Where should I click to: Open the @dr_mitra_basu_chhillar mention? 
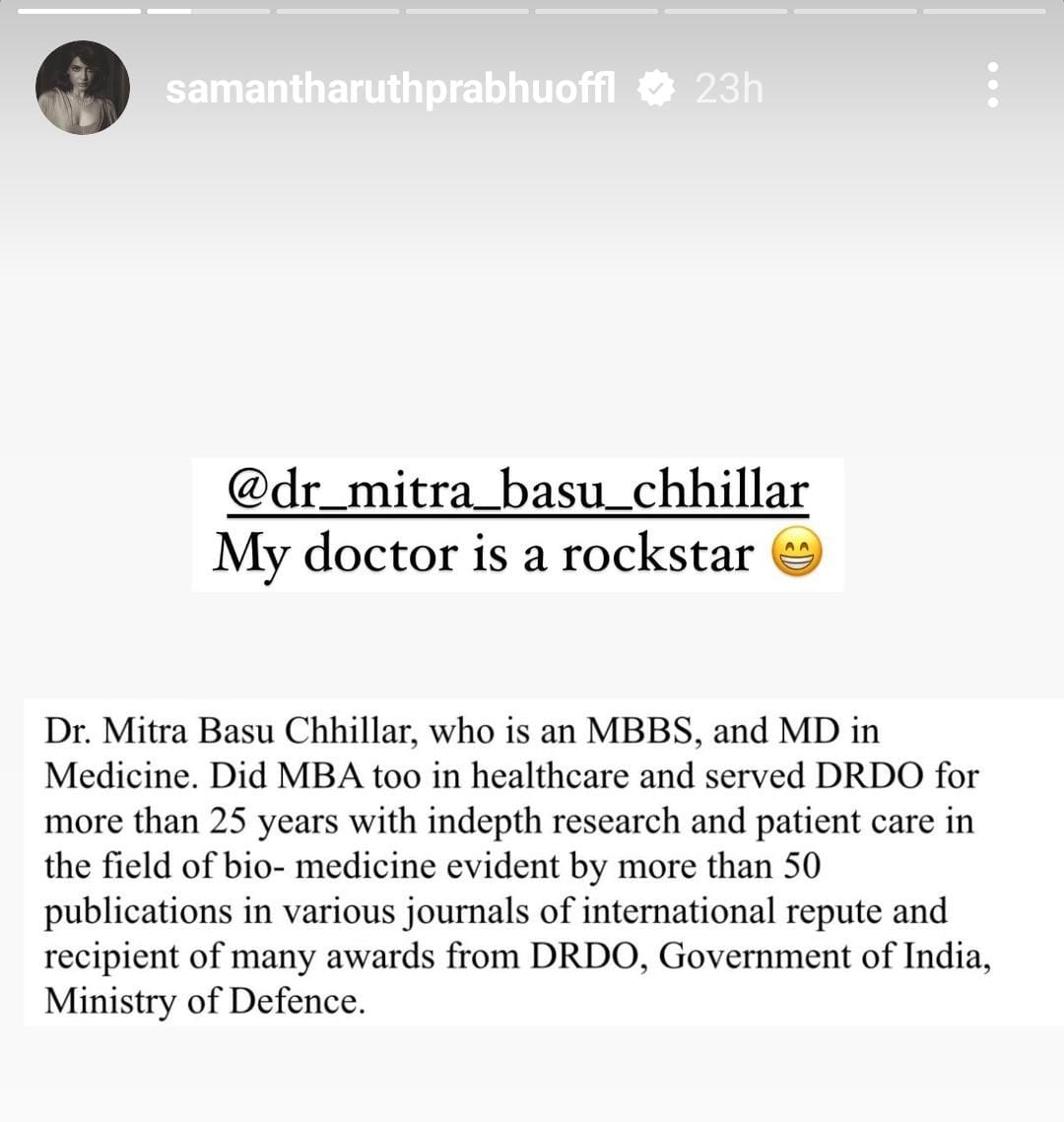coord(517,491)
